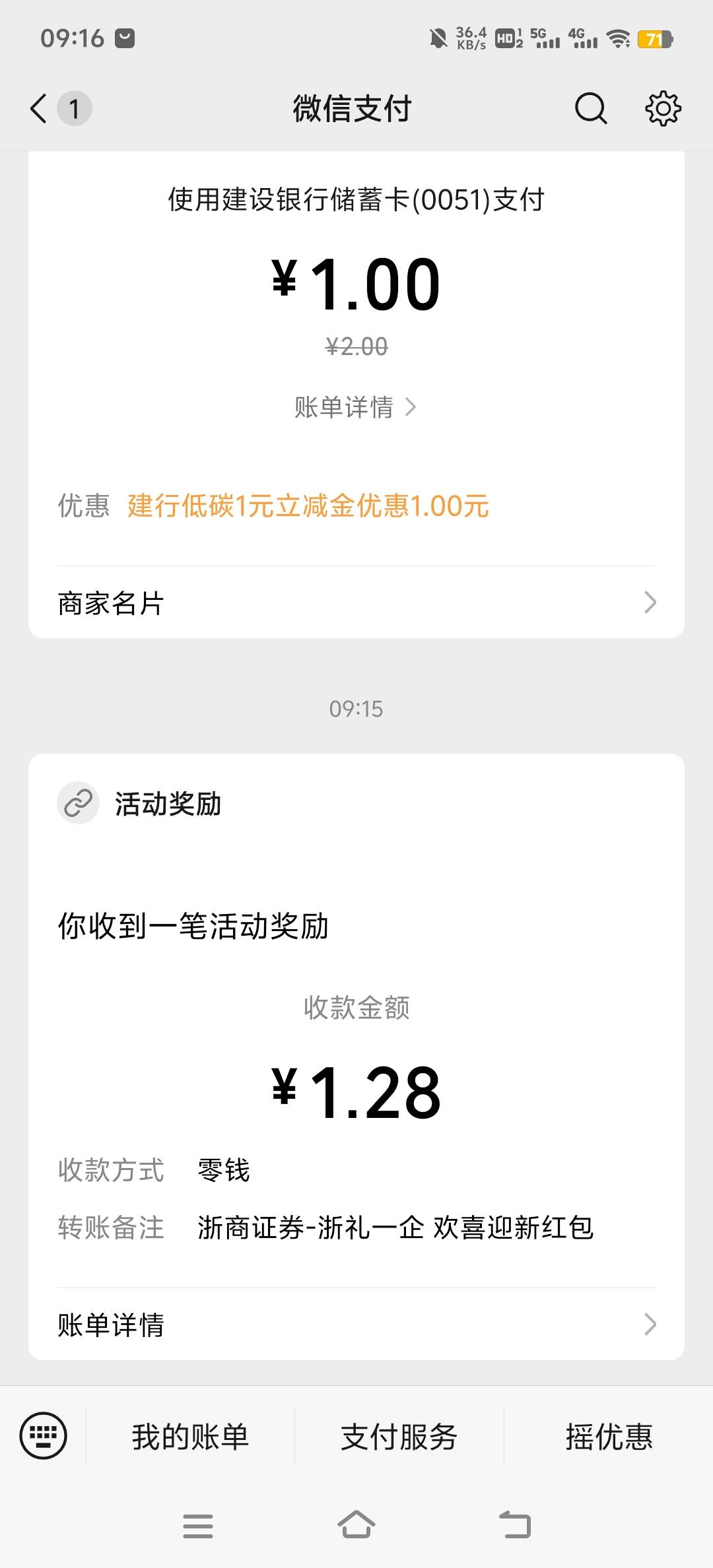The image size is (713, 1568).
Task: Tap the system home button
Action: [x=356, y=1525]
